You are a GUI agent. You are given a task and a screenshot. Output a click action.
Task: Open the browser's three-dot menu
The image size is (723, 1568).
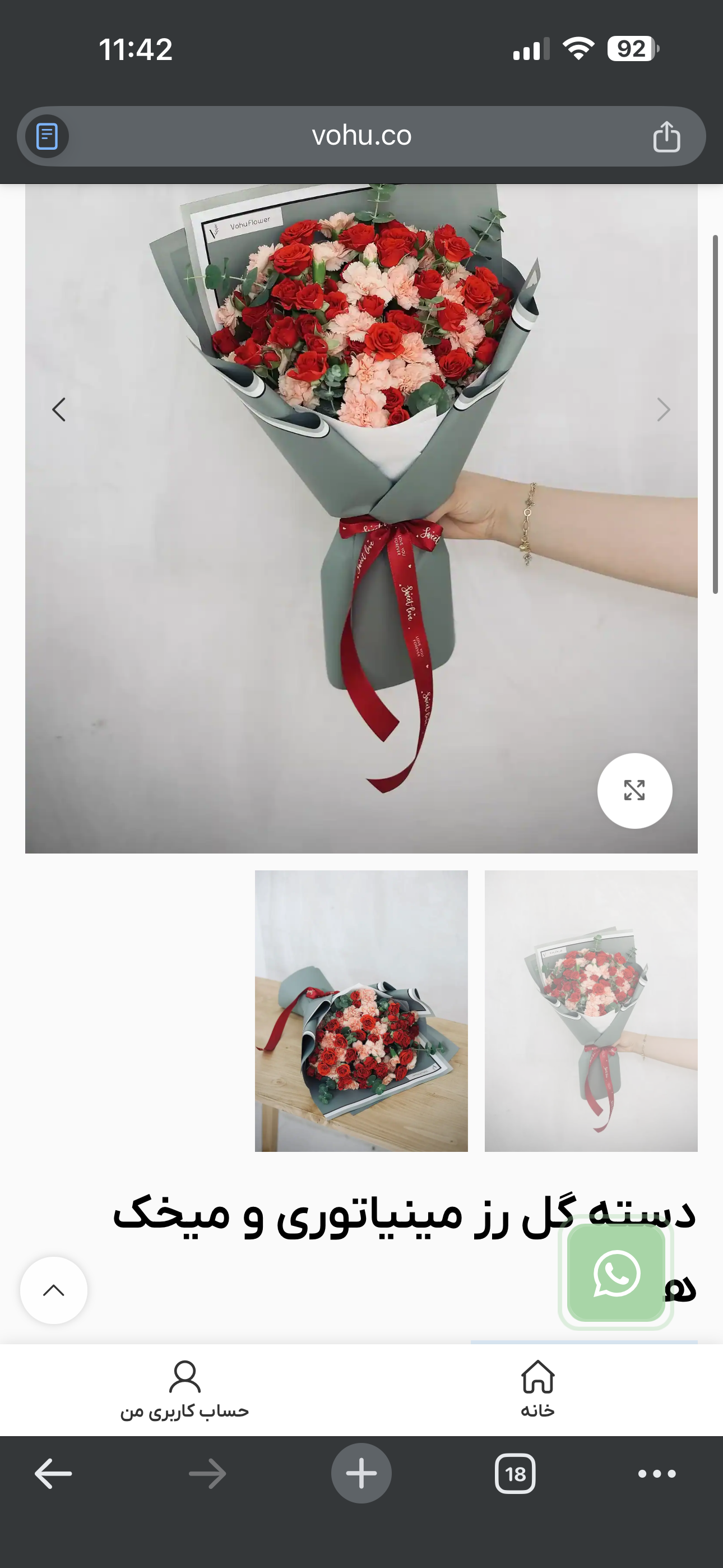(657, 1474)
